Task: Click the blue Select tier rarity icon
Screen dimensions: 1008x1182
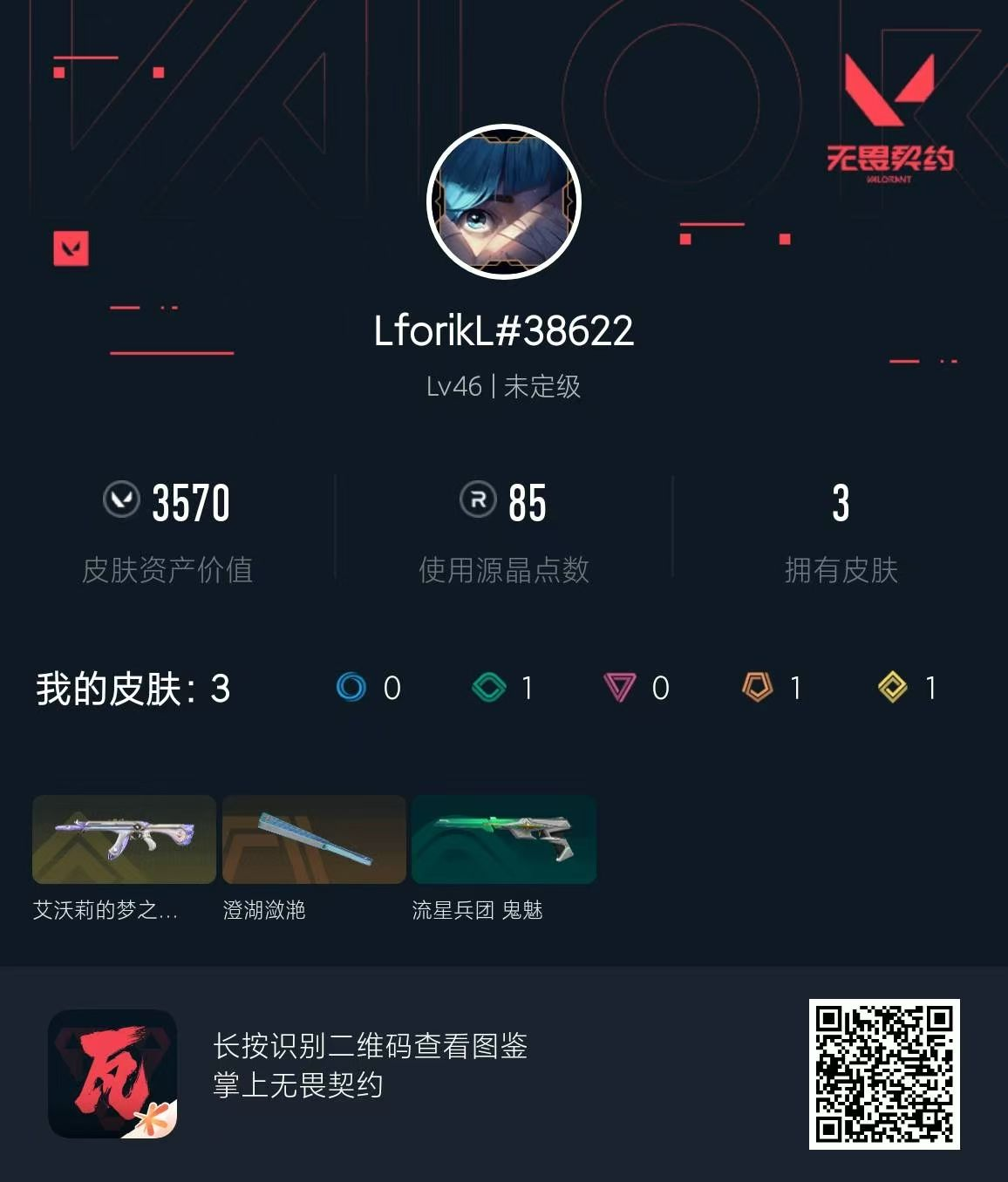Action: [351, 688]
